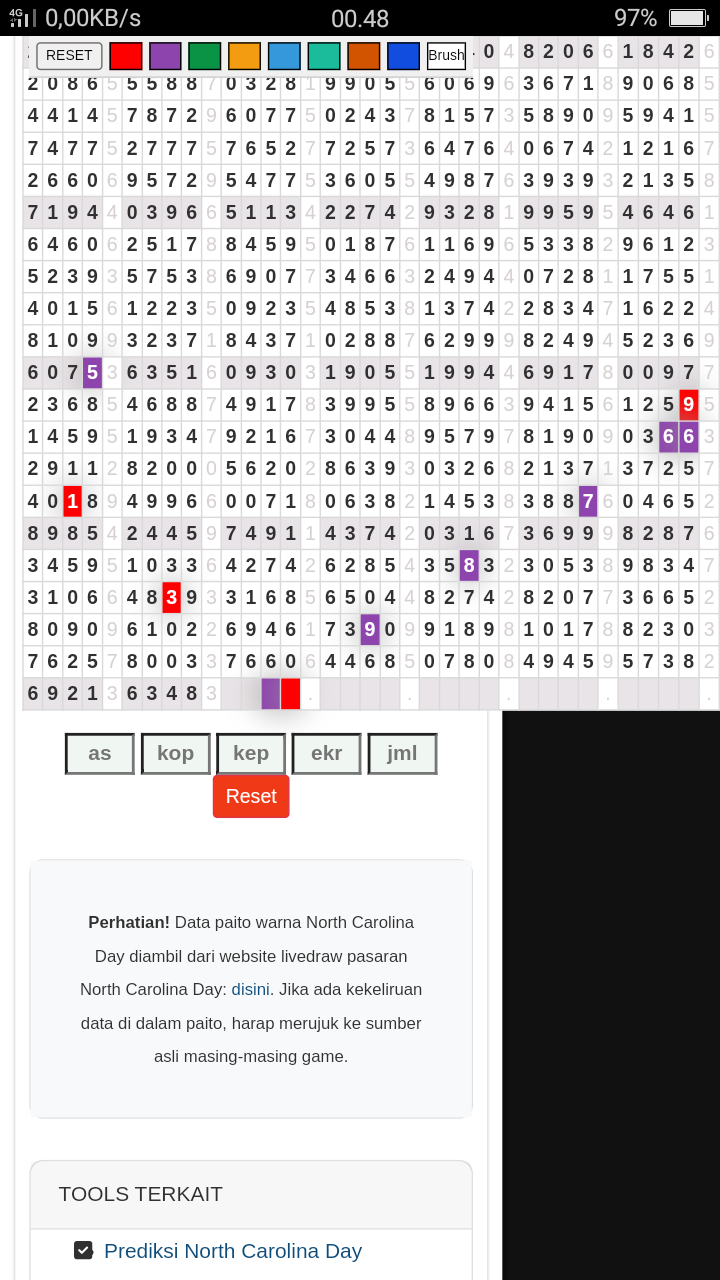Tap the 'kop' button
Image resolution: width=720 pixels, height=1280 pixels.
tap(175, 753)
